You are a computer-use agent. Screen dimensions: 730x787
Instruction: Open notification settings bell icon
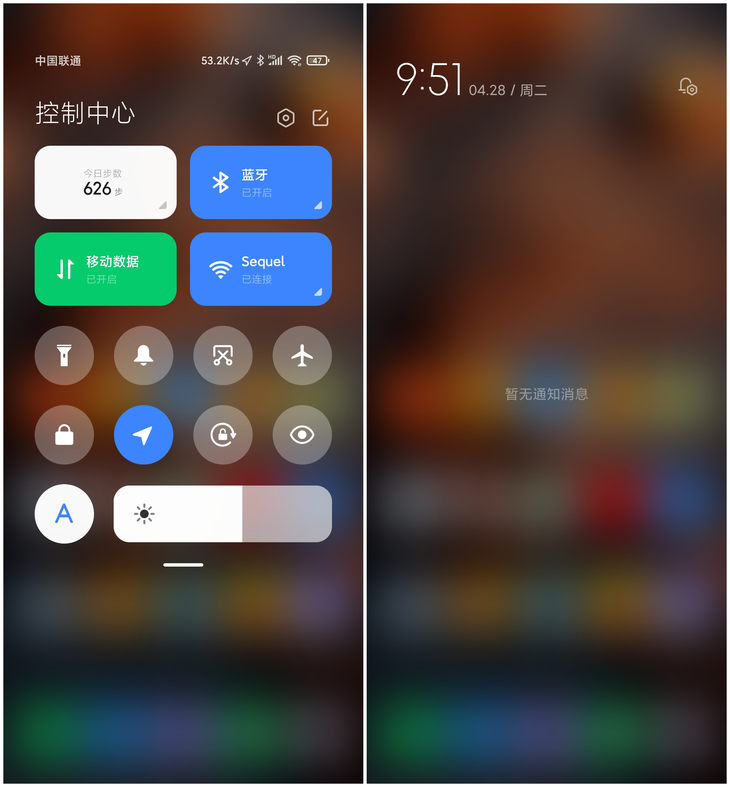click(x=687, y=87)
